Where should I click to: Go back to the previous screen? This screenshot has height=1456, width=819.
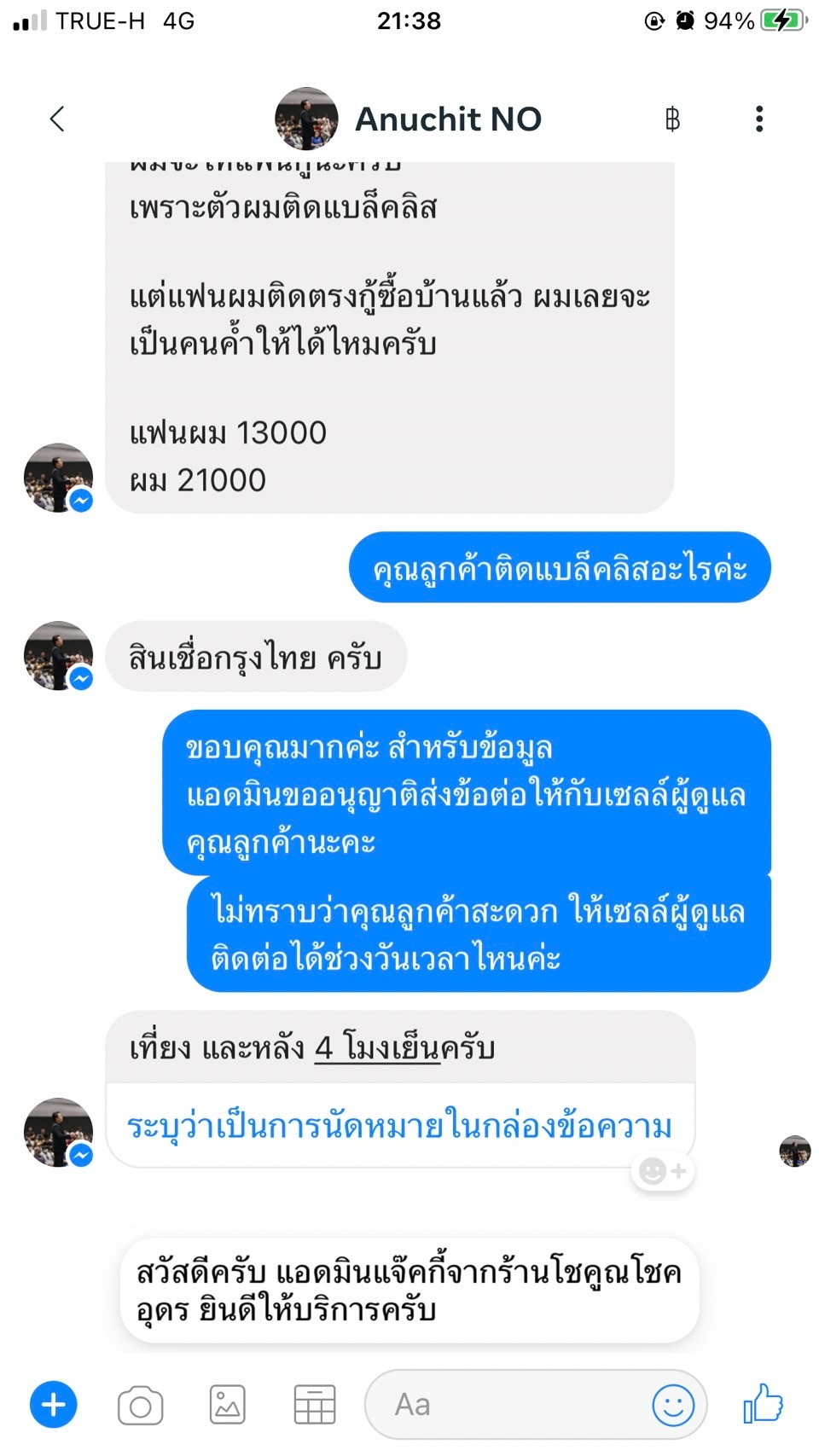tap(57, 119)
